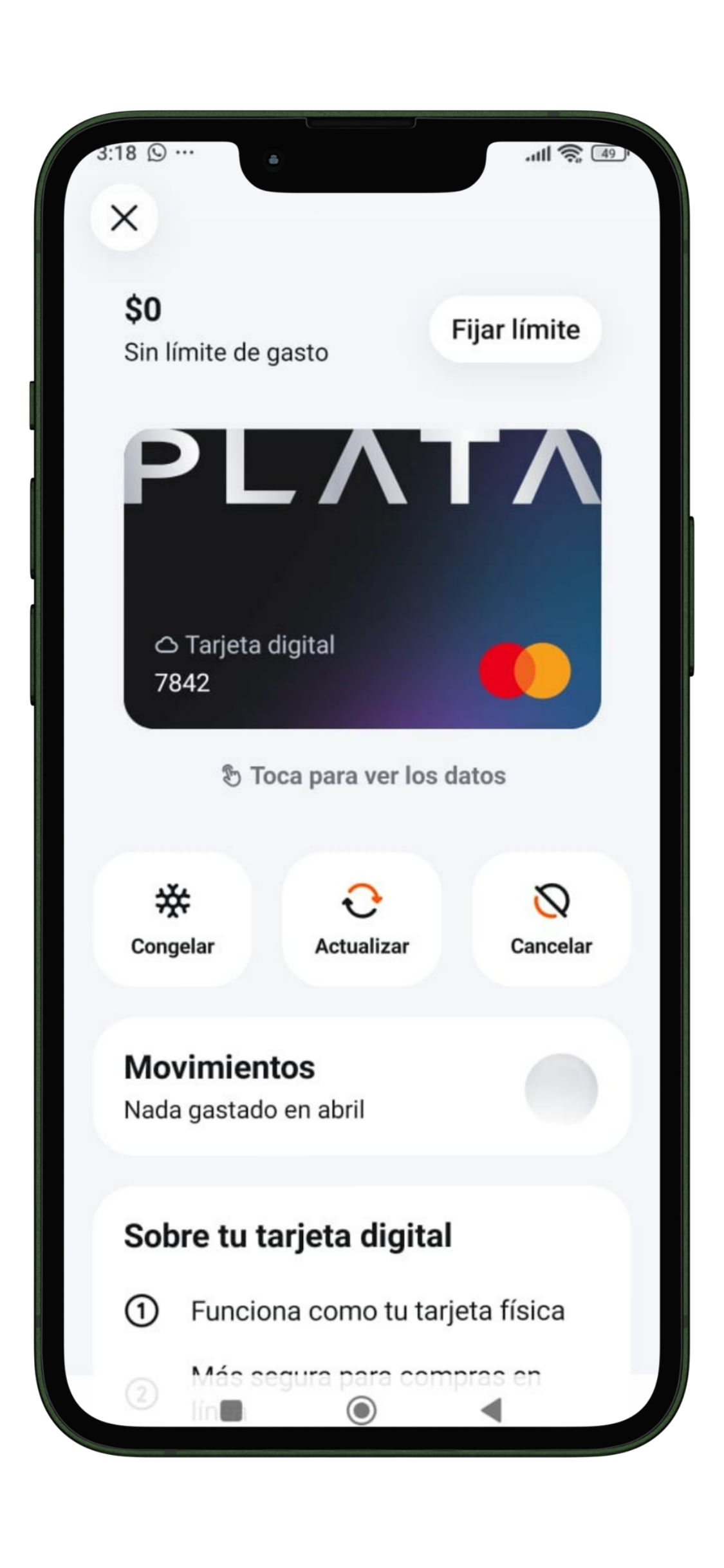Tap the hand gesture icon above the actions
724x1568 pixels.
pyautogui.click(x=231, y=775)
